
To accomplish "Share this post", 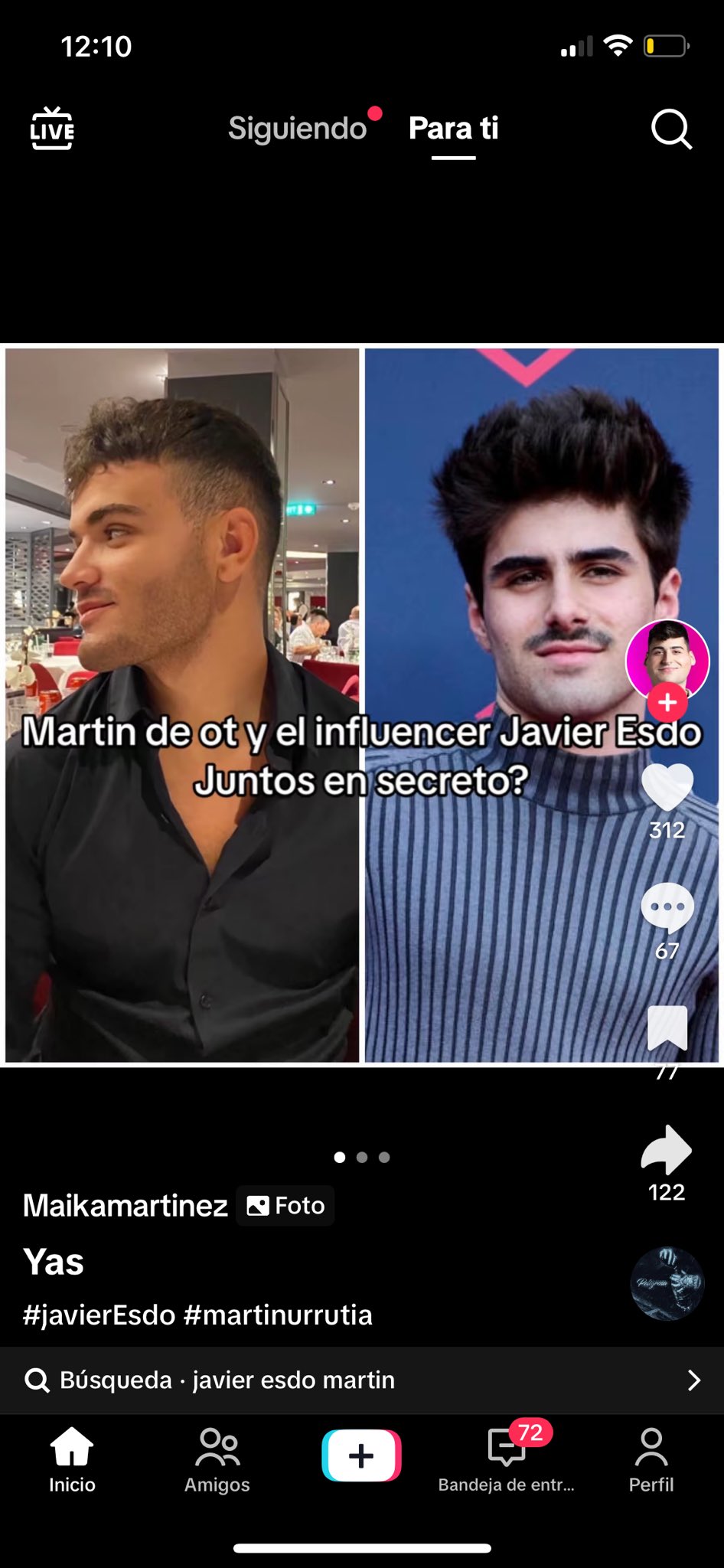I will click(x=667, y=1150).
